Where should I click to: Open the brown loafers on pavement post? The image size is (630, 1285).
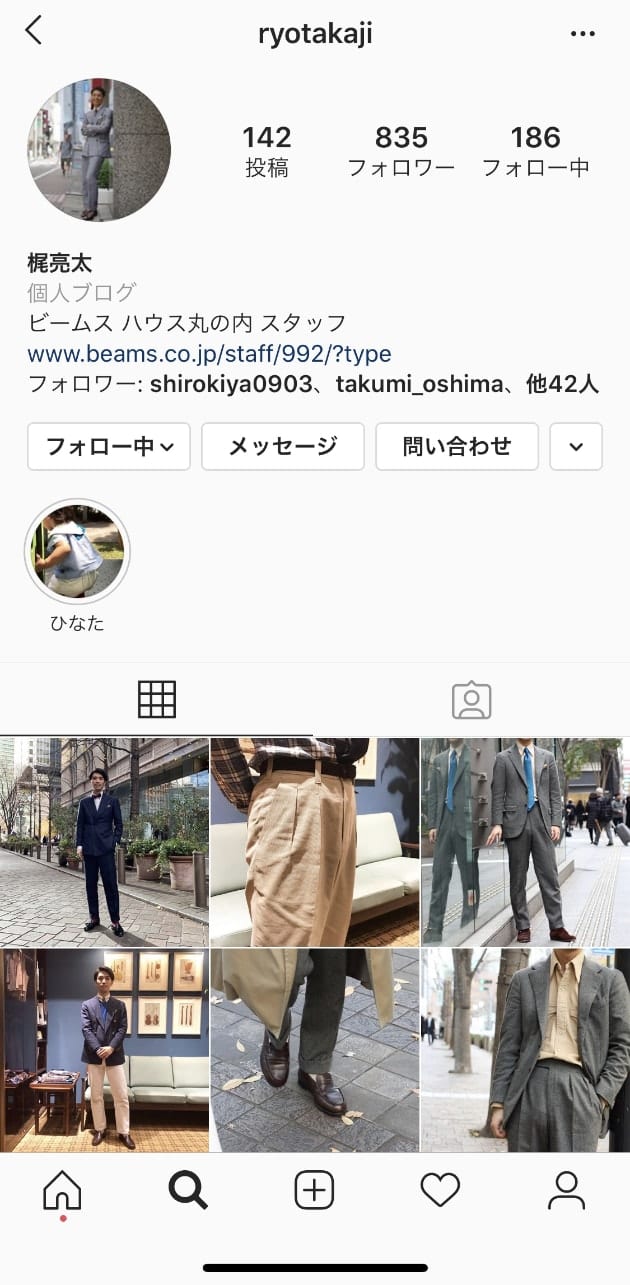click(315, 1050)
